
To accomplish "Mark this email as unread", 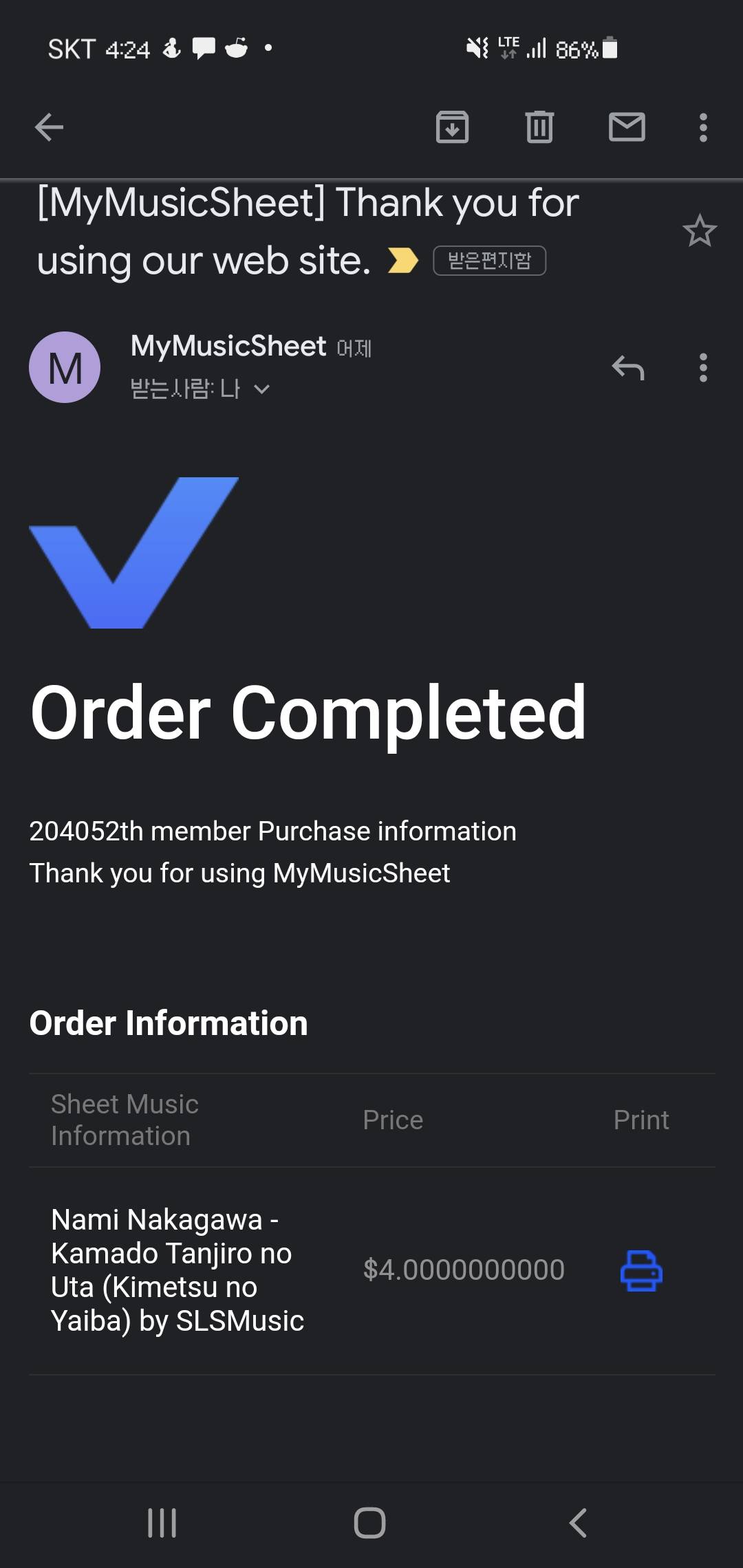I will [x=627, y=127].
